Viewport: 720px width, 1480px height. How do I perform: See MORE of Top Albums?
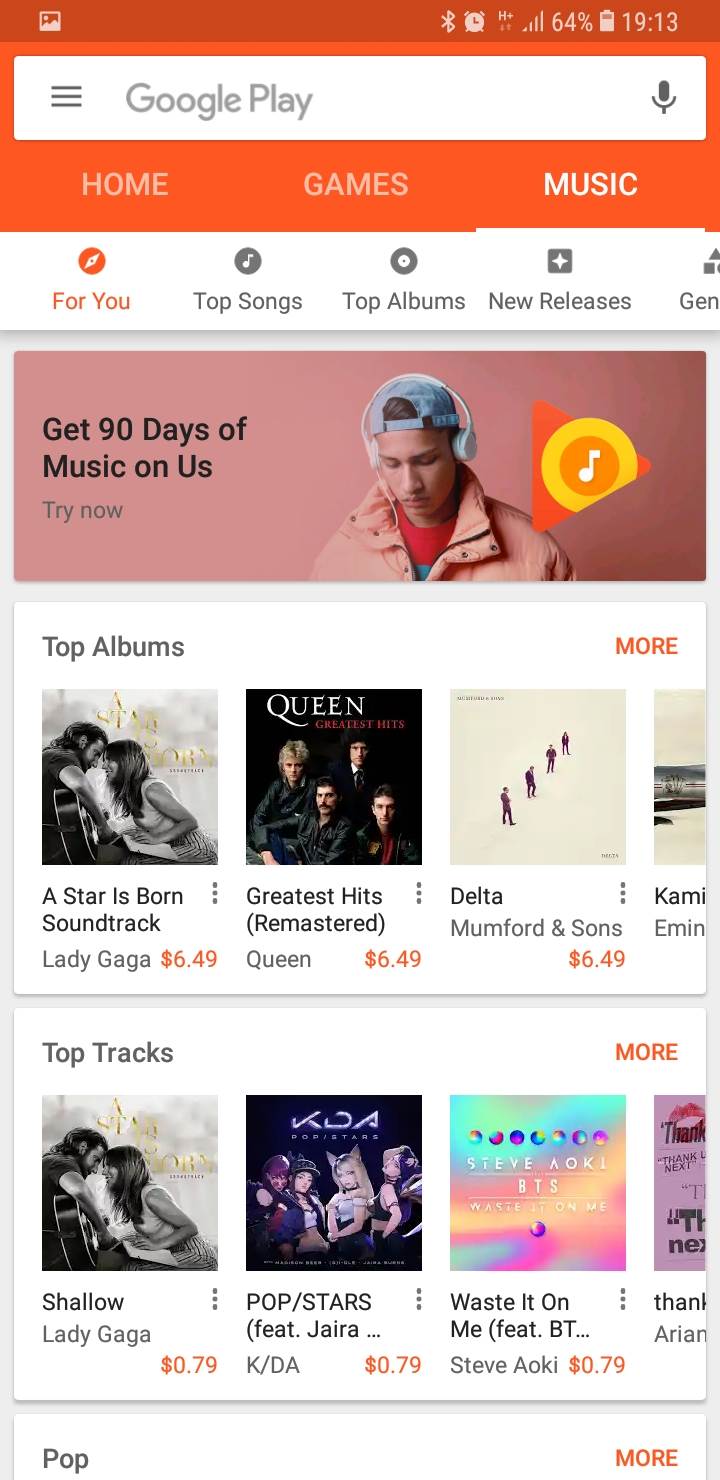(x=646, y=646)
